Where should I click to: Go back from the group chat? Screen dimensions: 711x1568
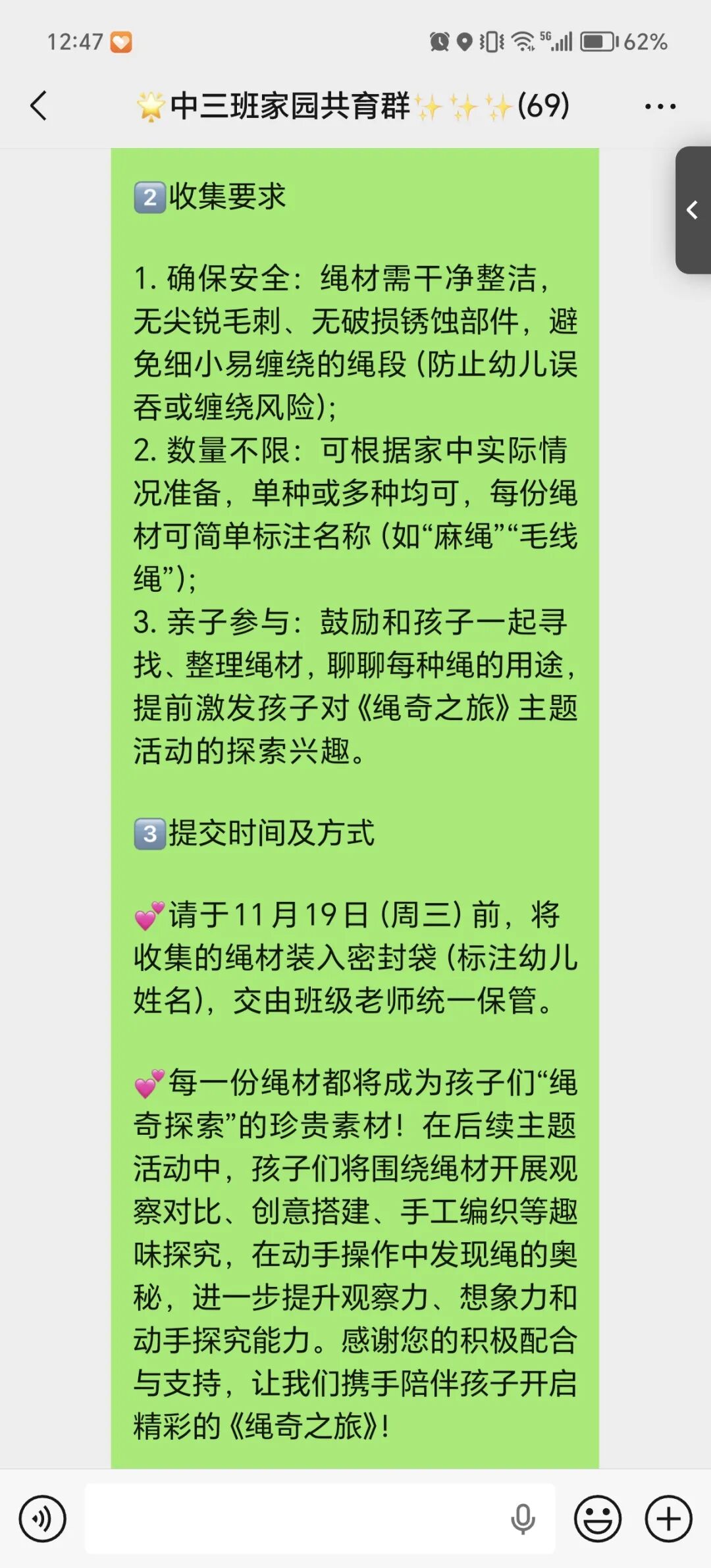point(39,106)
